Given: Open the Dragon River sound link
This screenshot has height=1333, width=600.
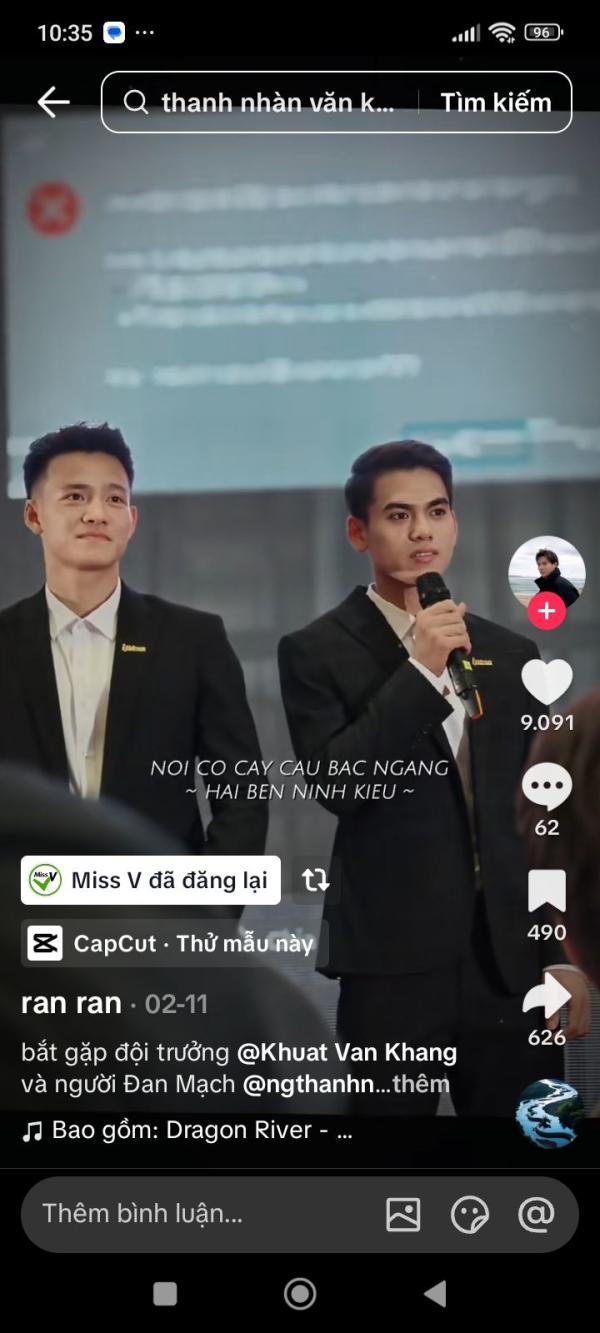Looking at the screenshot, I should point(190,1131).
